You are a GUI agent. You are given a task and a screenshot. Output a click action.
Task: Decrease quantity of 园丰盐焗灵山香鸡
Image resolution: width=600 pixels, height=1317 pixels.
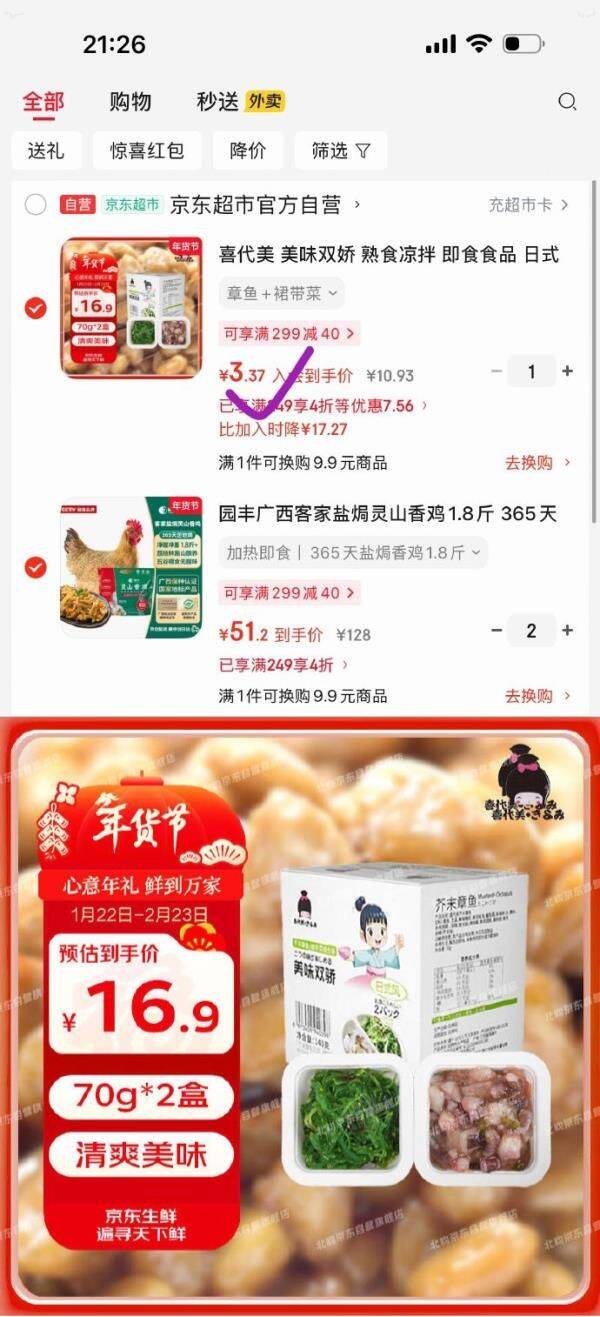496,631
